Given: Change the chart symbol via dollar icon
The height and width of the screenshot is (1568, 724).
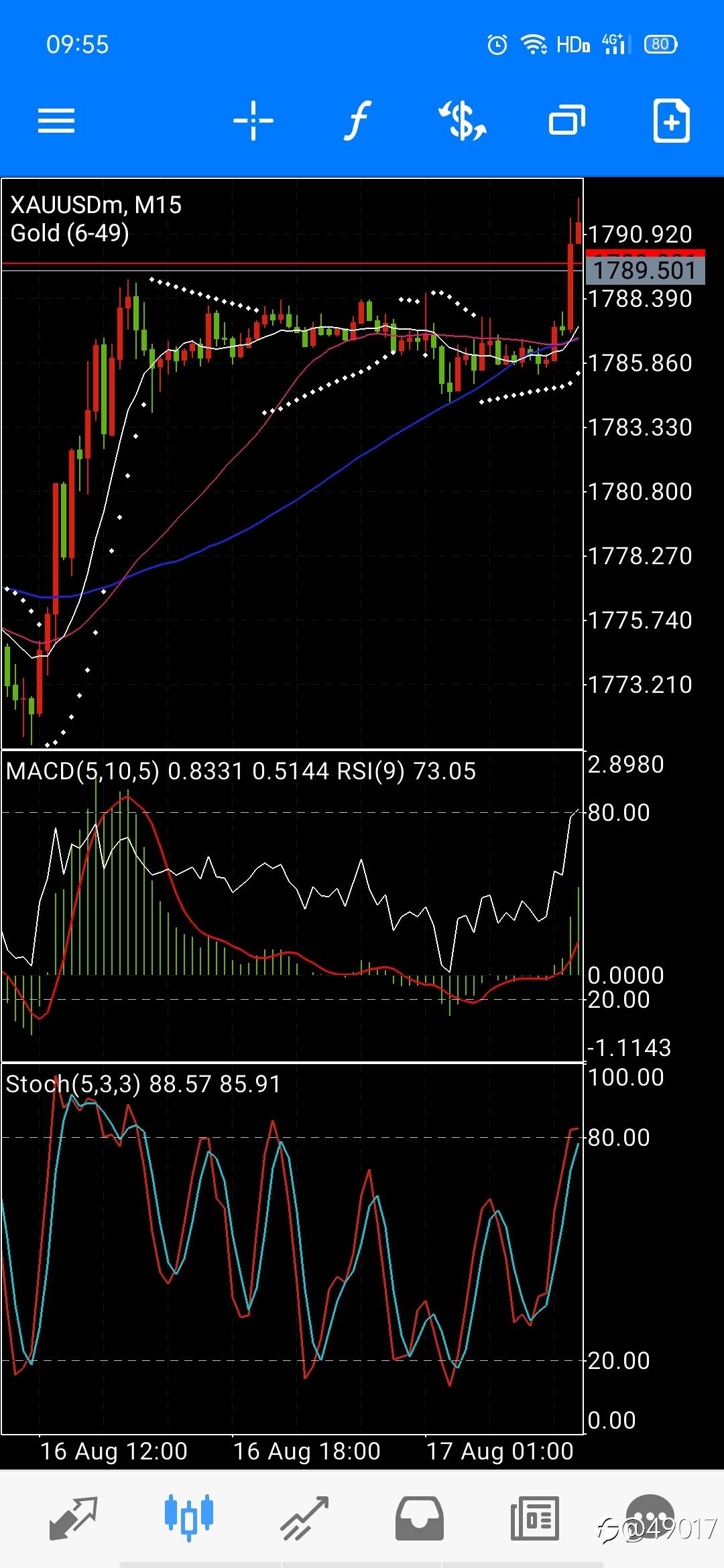Looking at the screenshot, I should click(x=463, y=121).
